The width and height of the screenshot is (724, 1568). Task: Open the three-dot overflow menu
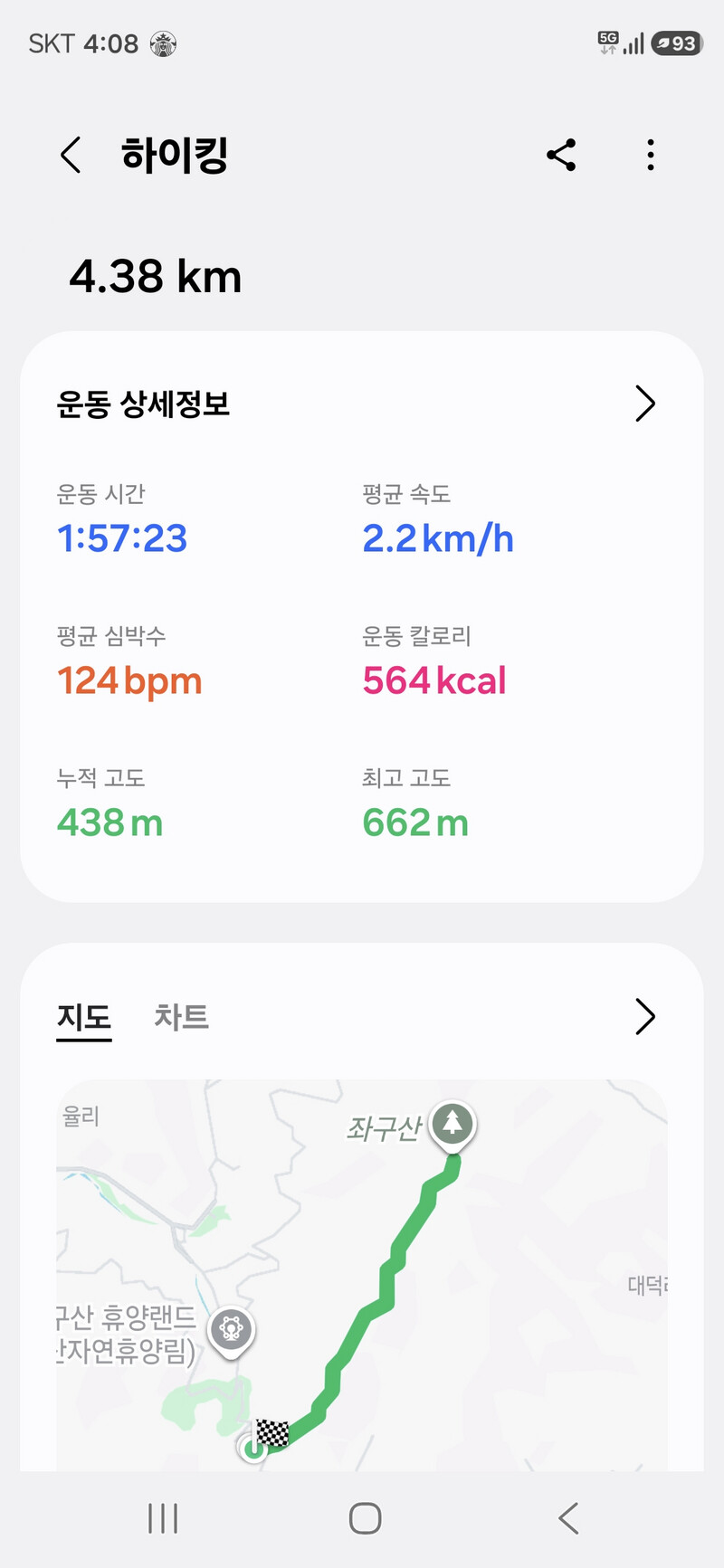(651, 155)
